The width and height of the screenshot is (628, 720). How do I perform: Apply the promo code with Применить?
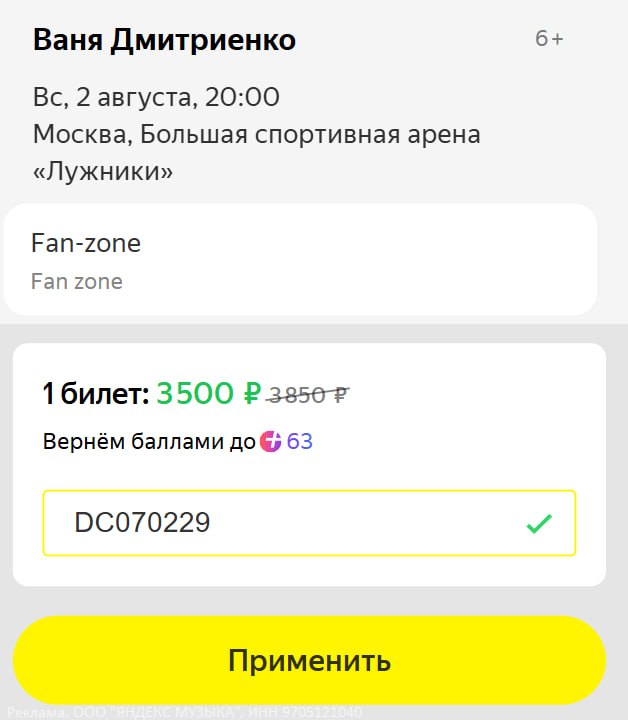309,660
